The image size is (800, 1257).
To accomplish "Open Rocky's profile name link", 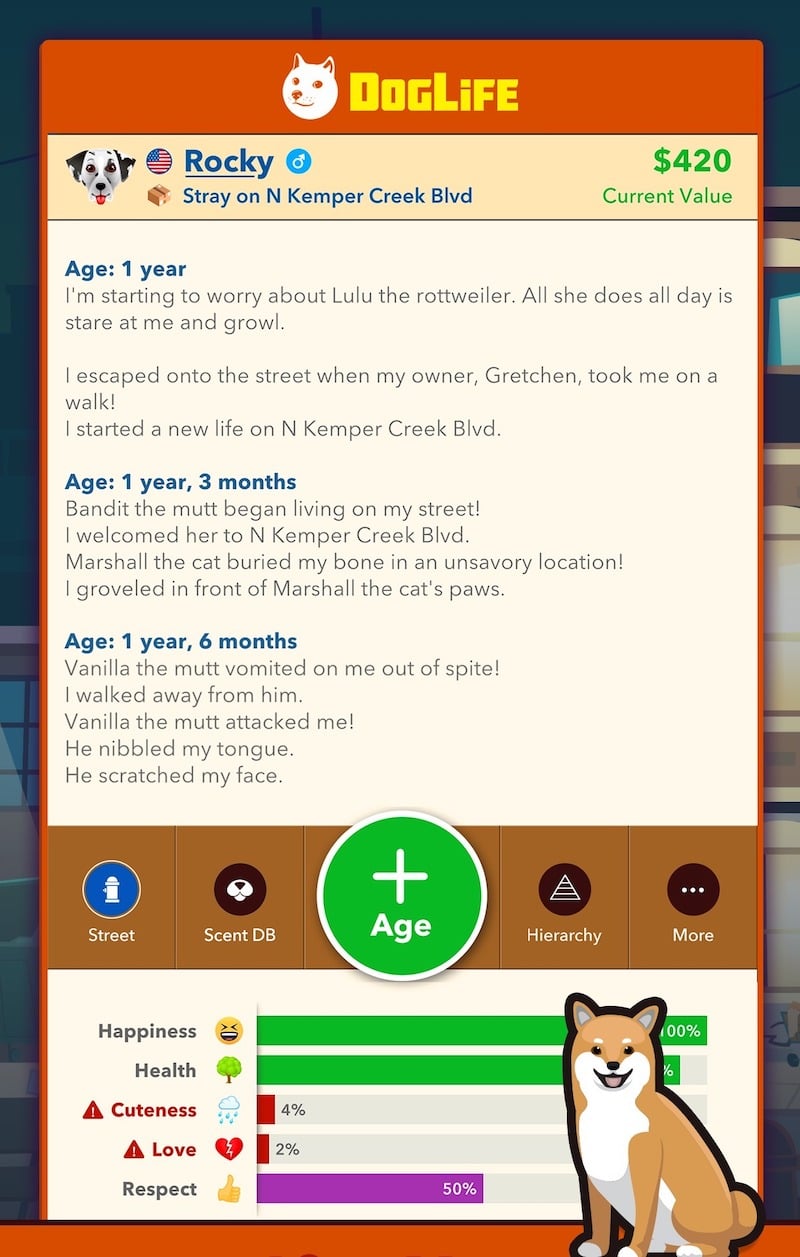I will 229,161.
